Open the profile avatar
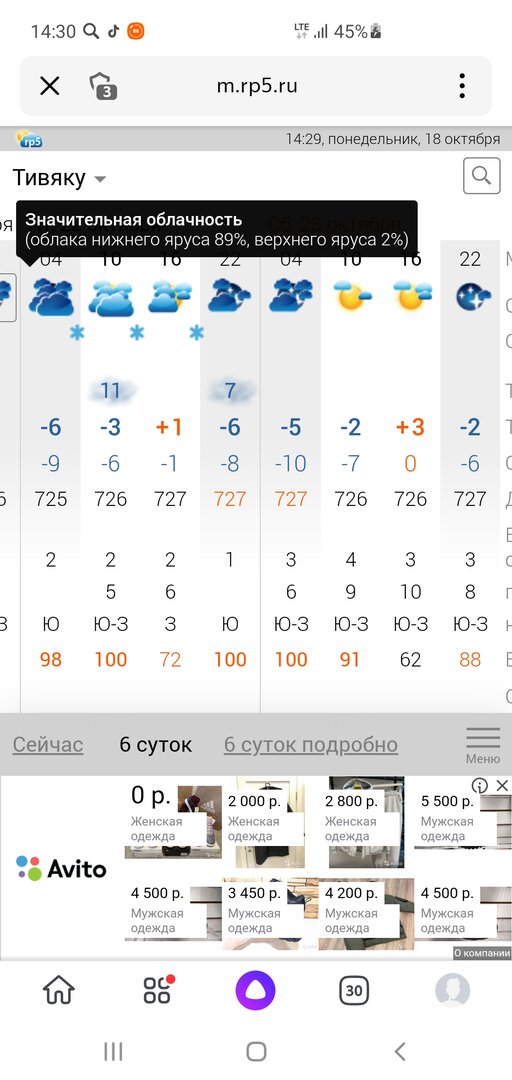 (x=453, y=991)
